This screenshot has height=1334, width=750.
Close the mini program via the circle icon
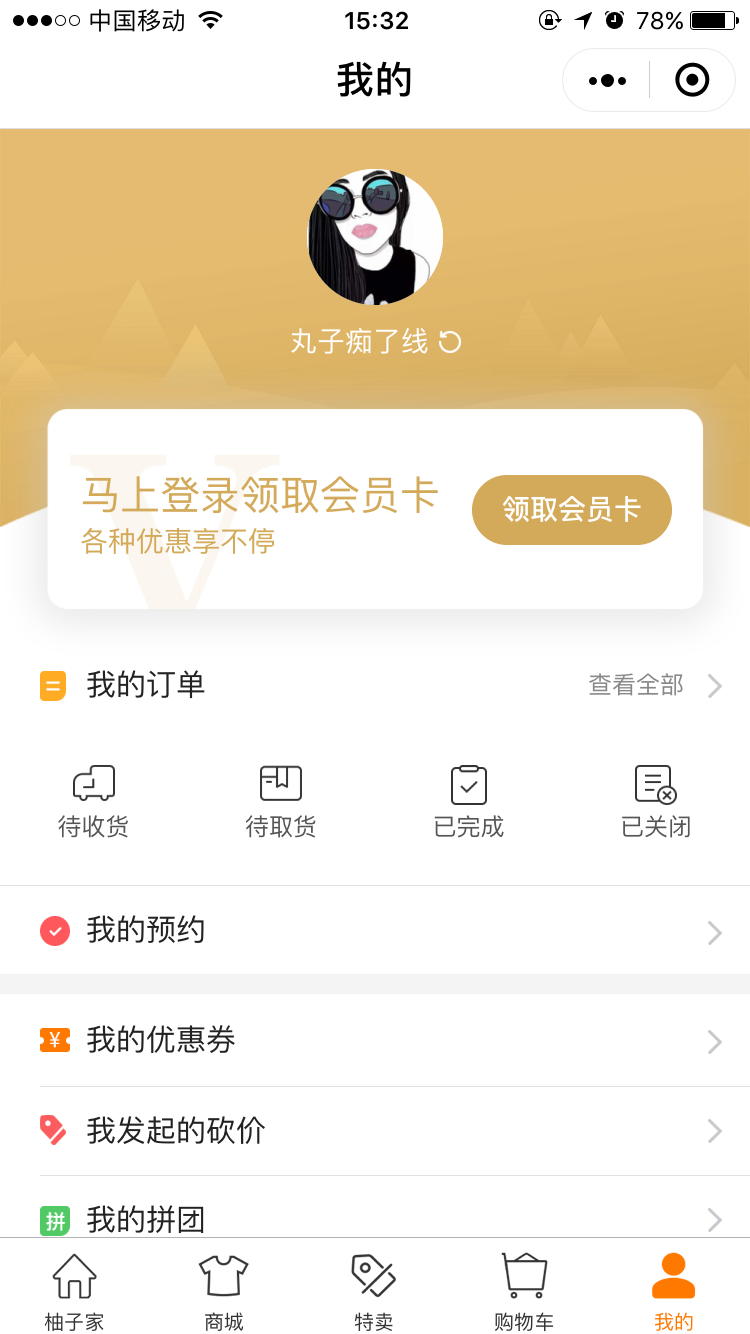coord(692,80)
